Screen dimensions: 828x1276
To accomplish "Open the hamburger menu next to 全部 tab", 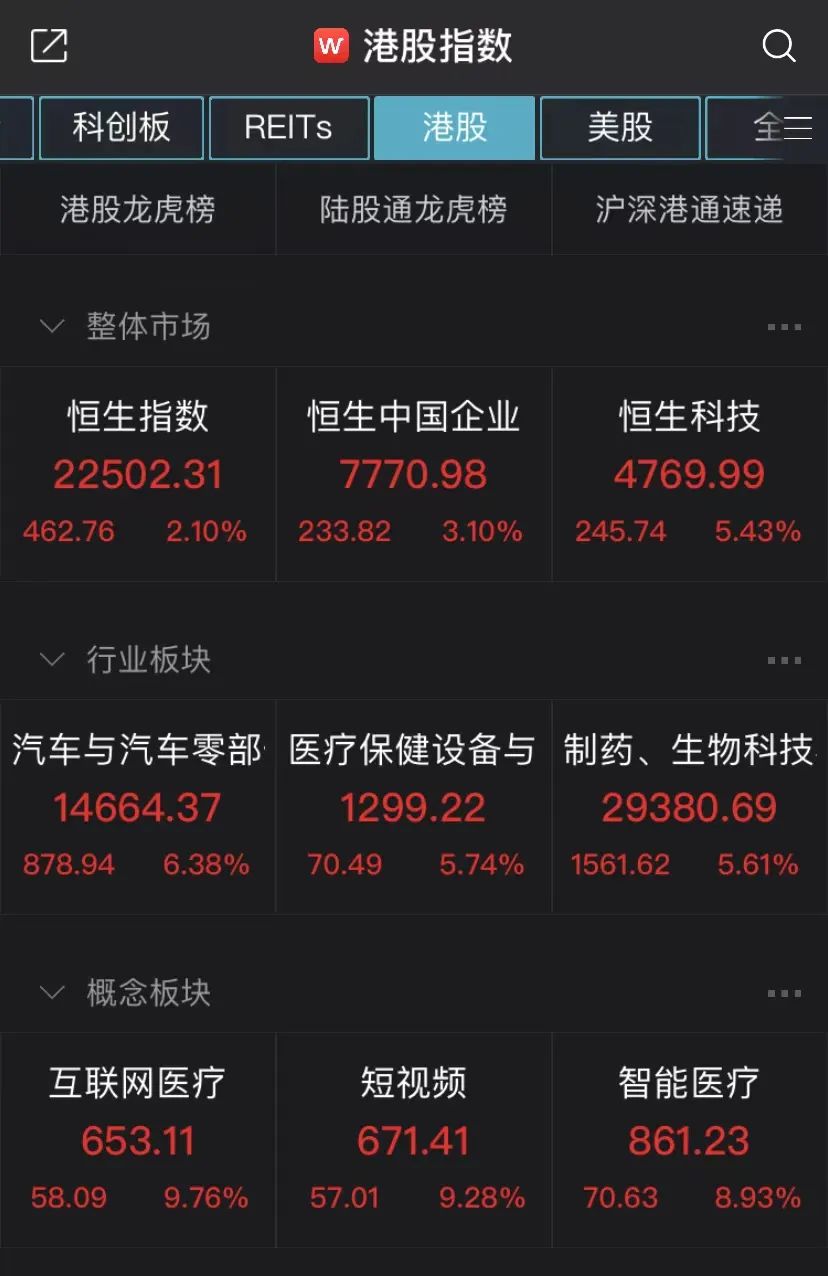I will 800,127.
